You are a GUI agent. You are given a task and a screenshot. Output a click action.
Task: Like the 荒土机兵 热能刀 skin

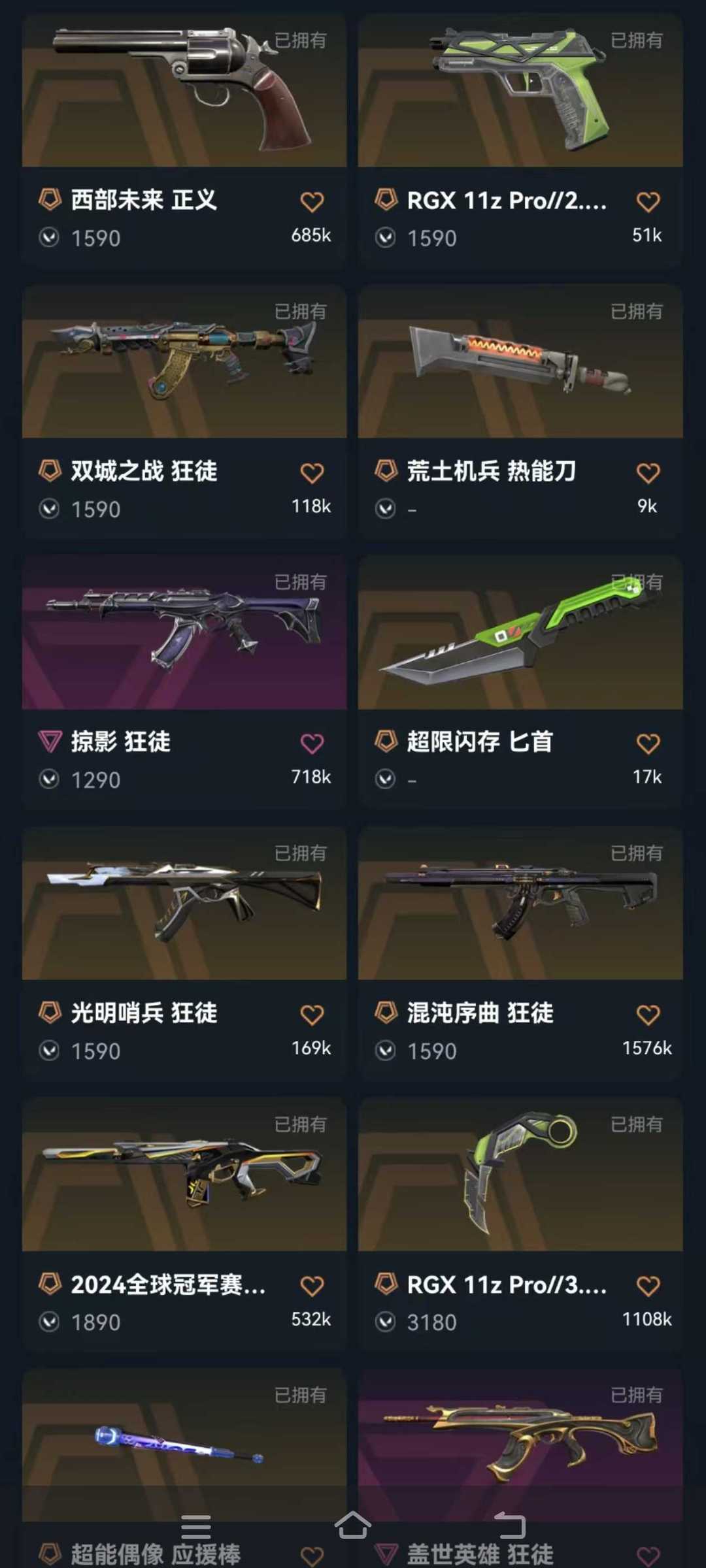pyautogui.click(x=648, y=473)
